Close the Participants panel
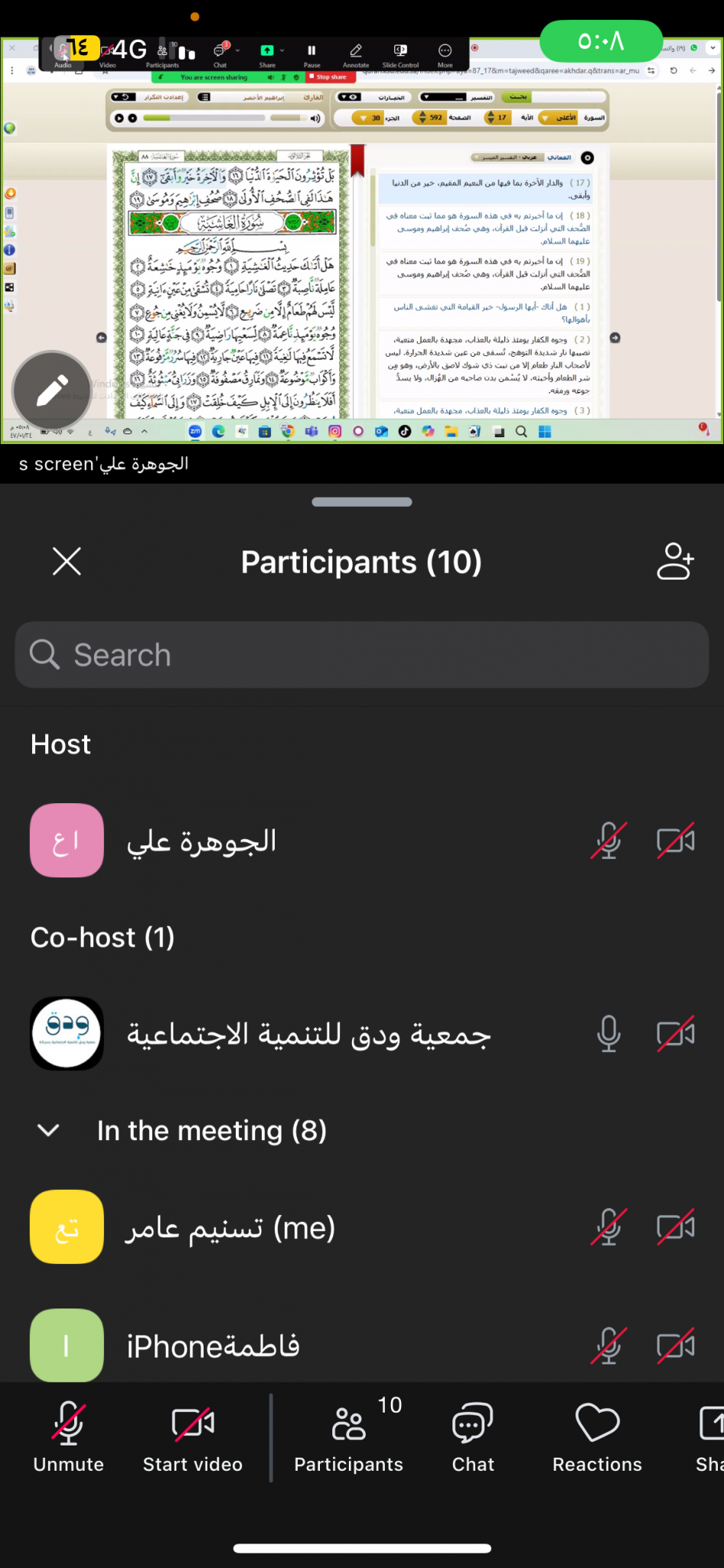Viewport: 724px width, 1568px height. [67, 561]
